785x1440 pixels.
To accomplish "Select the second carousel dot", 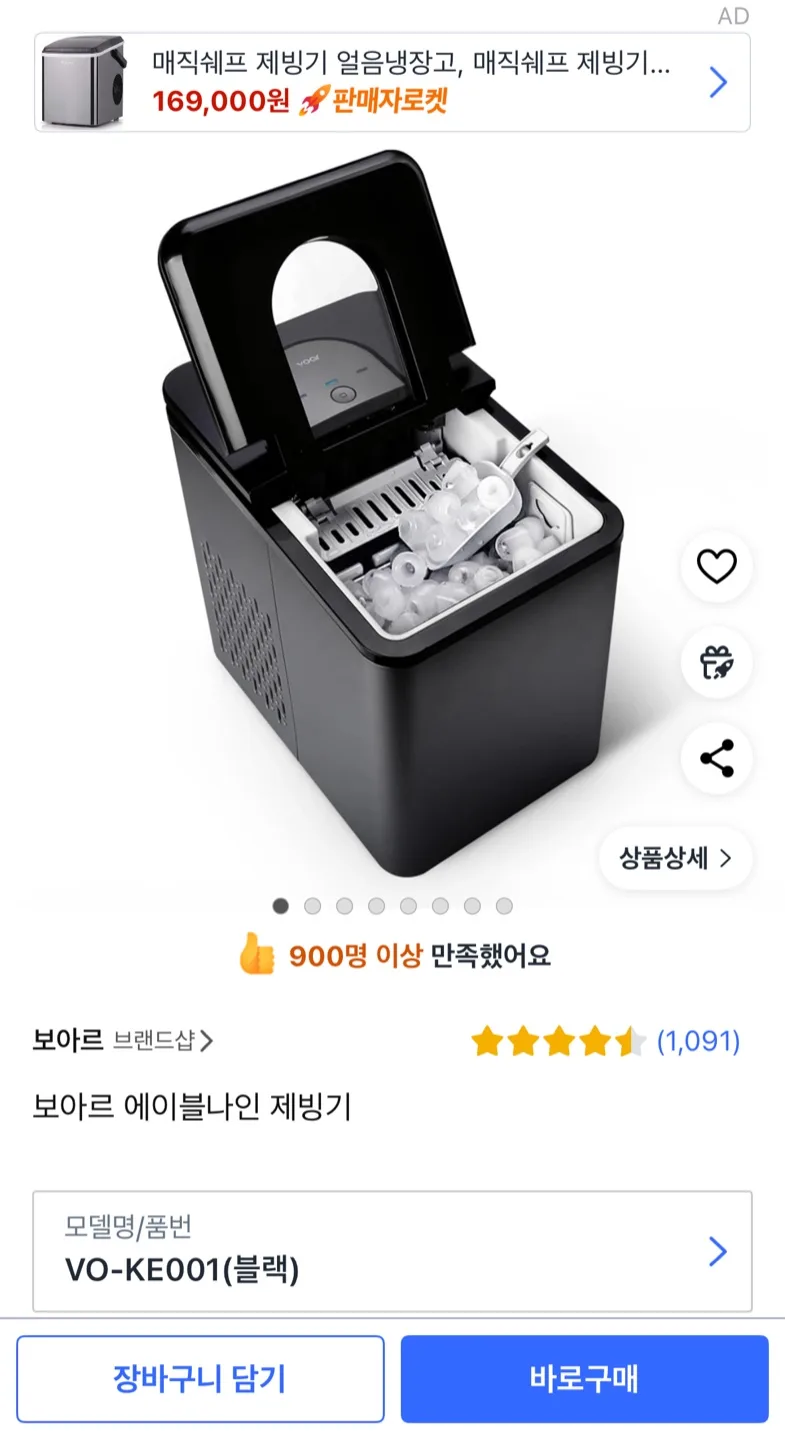I will (312, 906).
